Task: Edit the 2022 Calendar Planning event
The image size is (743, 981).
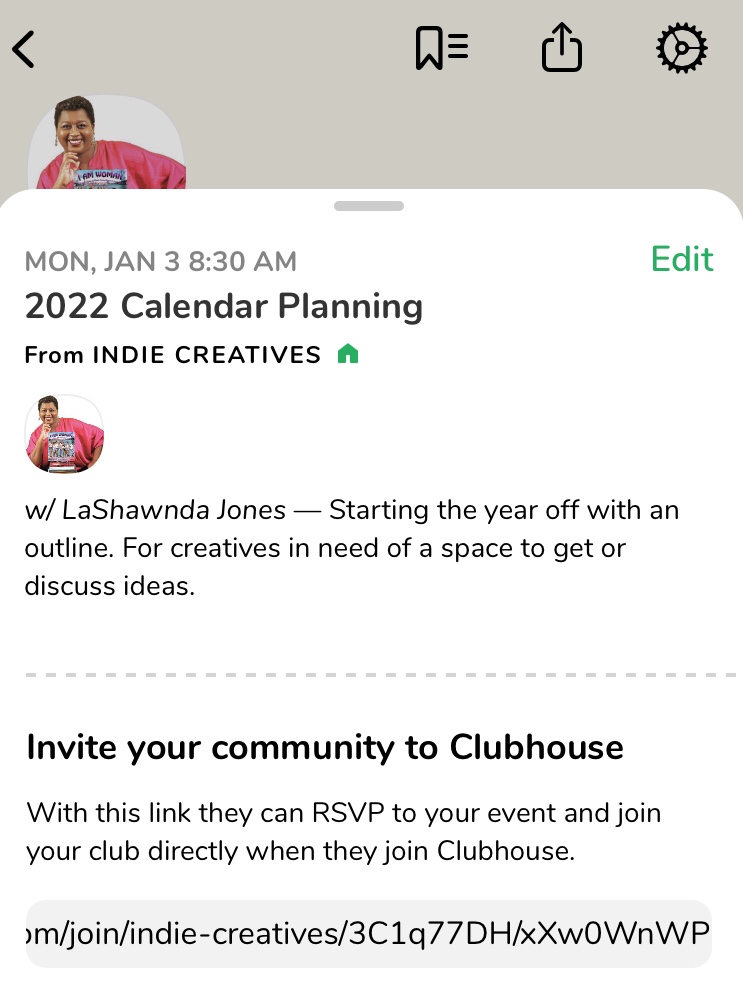Action: [x=682, y=260]
